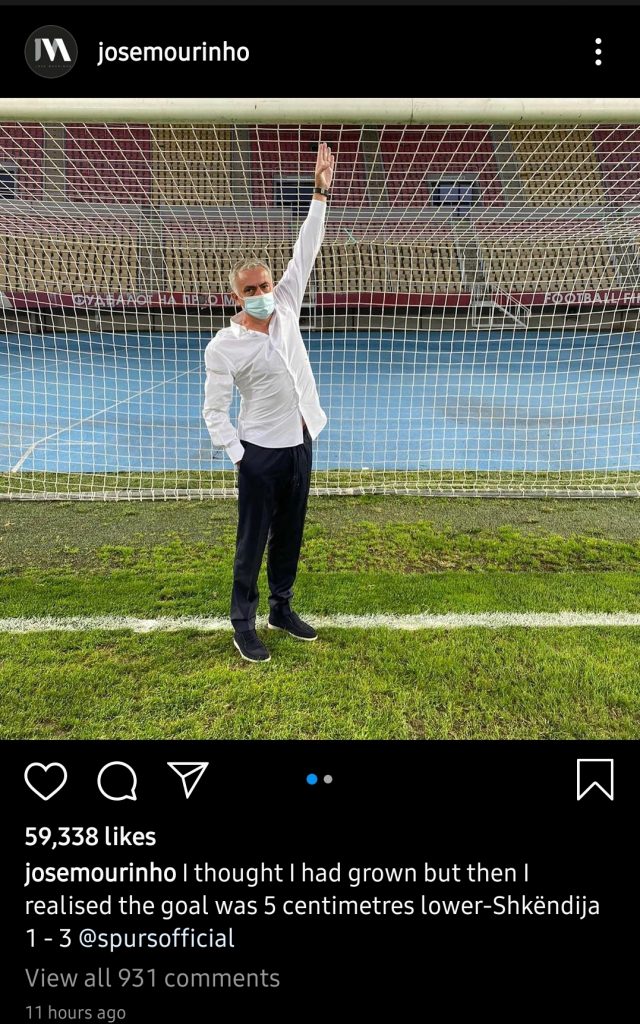Open josemourinho's profile picture
Viewport: 640px width, 1024px height.
pyautogui.click(x=51, y=52)
